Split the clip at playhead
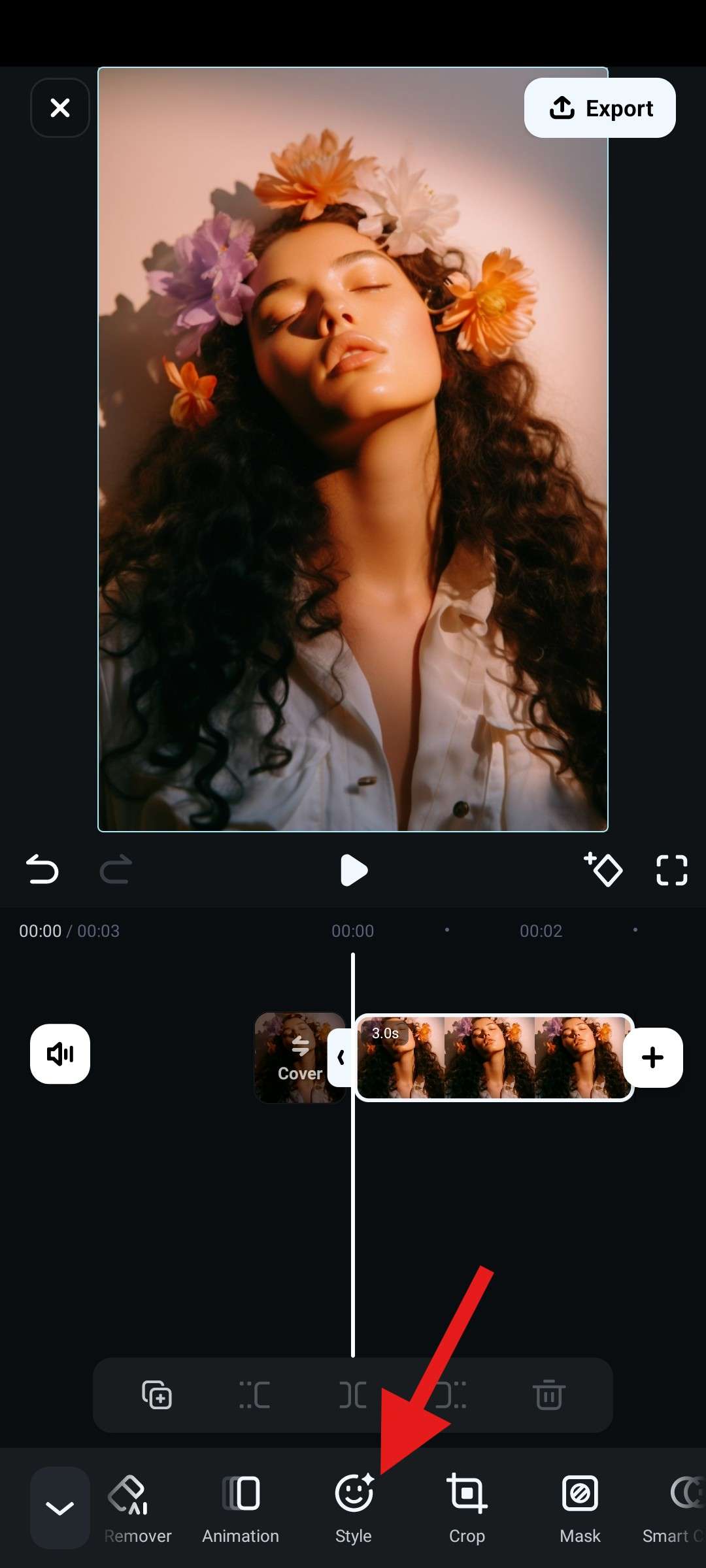The width and height of the screenshot is (706, 1568). tap(353, 1395)
